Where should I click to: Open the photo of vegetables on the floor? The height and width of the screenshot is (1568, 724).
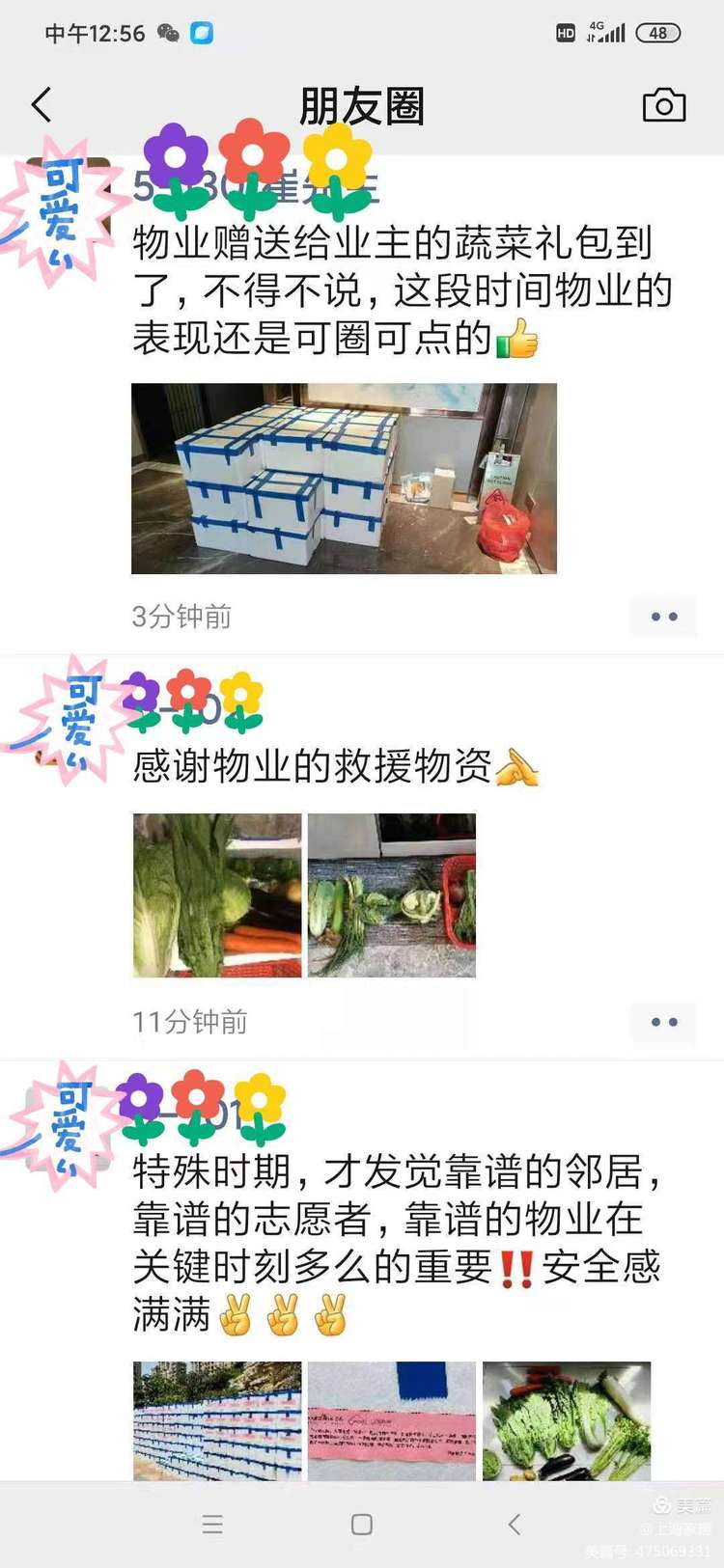(x=391, y=895)
